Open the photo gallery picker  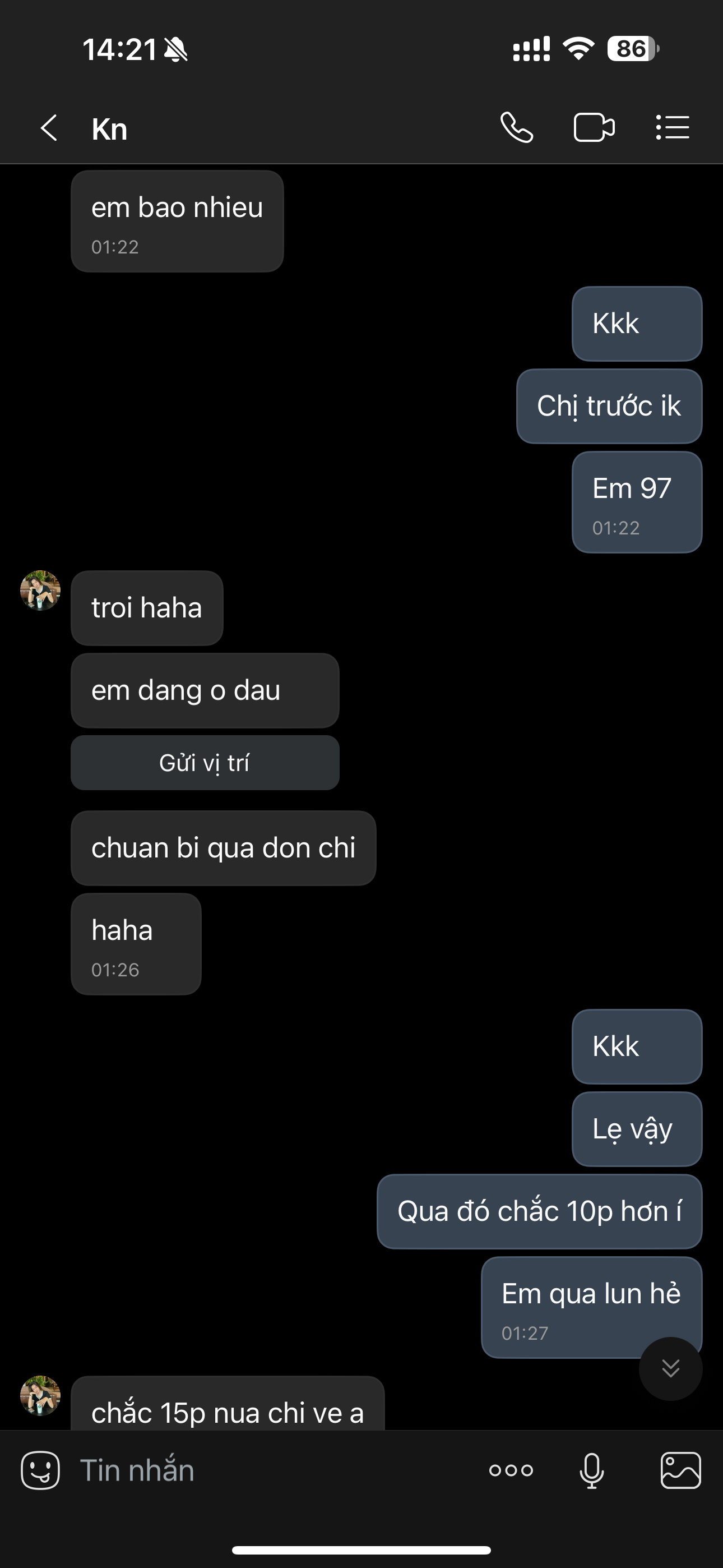(x=680, y=1470)
